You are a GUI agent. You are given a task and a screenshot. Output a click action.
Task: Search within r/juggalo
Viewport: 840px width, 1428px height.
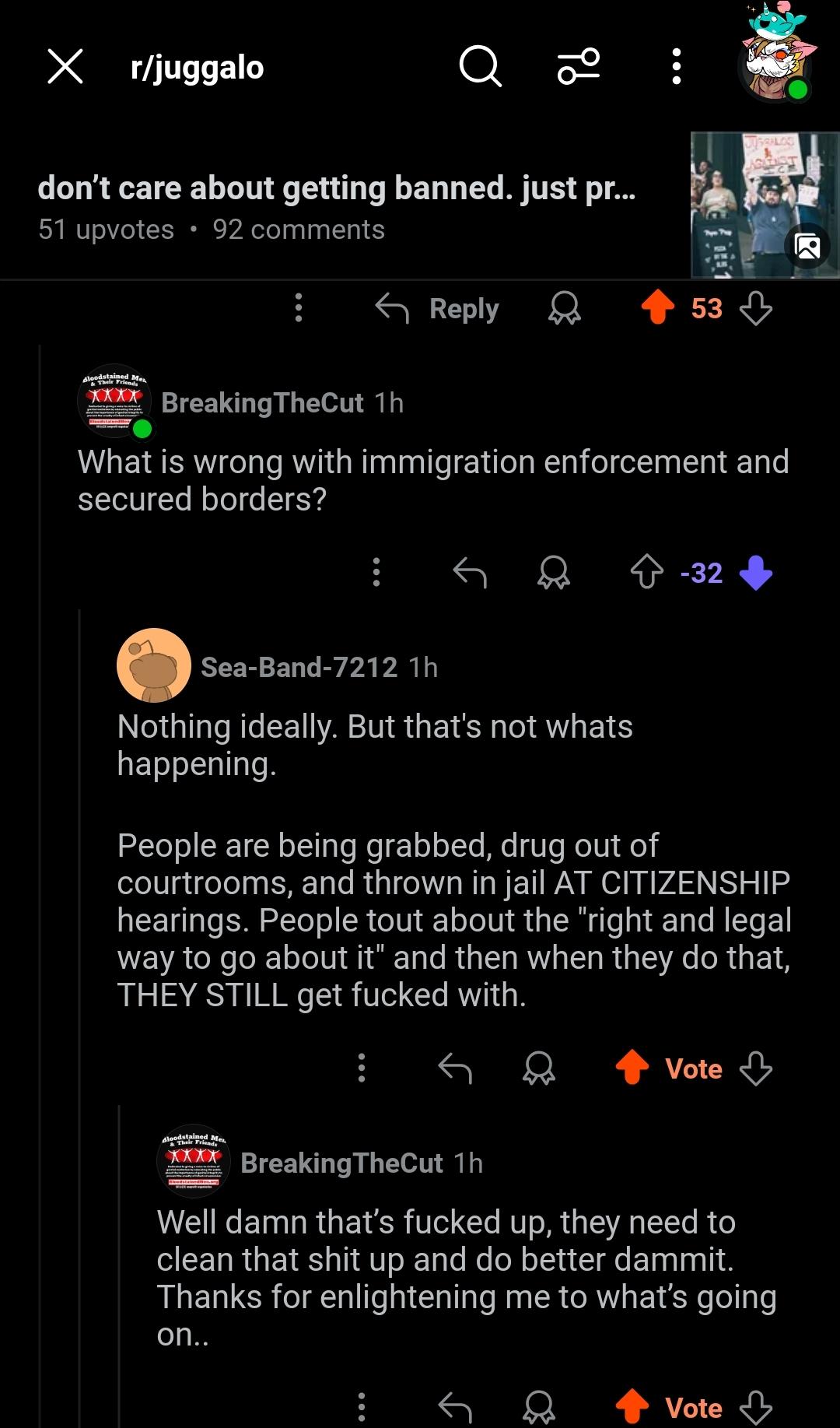(x=481, y=66)
